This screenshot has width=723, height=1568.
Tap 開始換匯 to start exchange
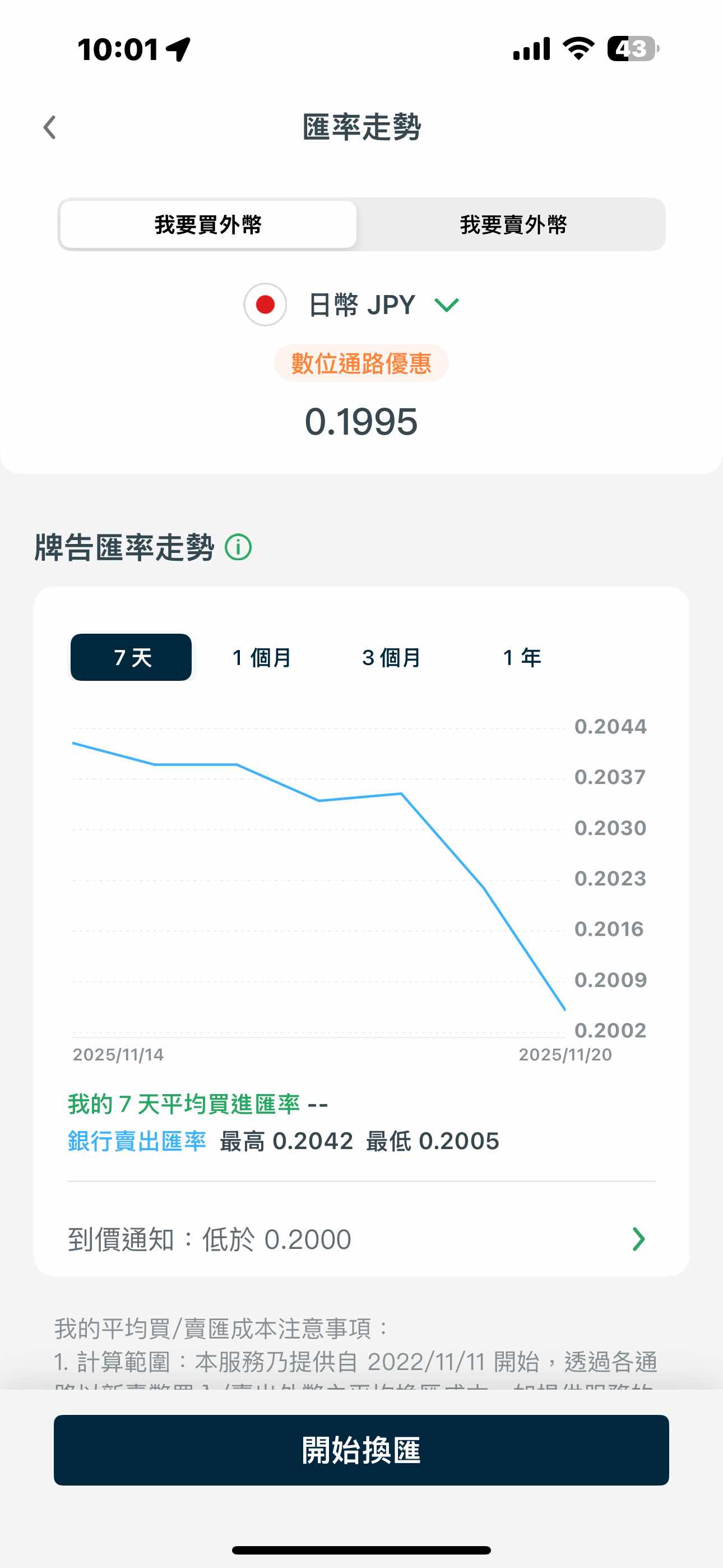pyautogui.click(x=361, y=1450)
